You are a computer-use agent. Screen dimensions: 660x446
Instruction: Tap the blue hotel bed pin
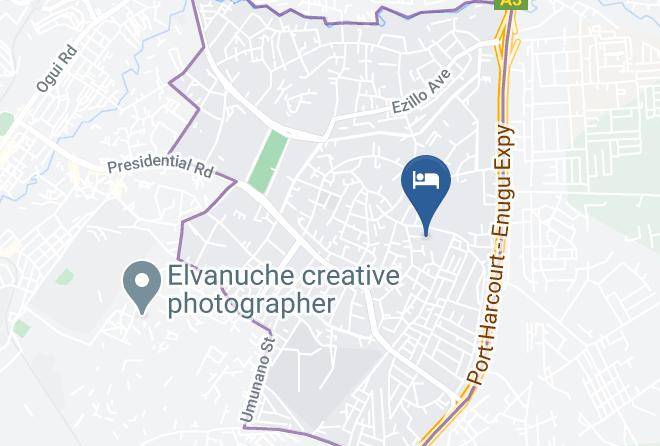[x=426, y=184]
